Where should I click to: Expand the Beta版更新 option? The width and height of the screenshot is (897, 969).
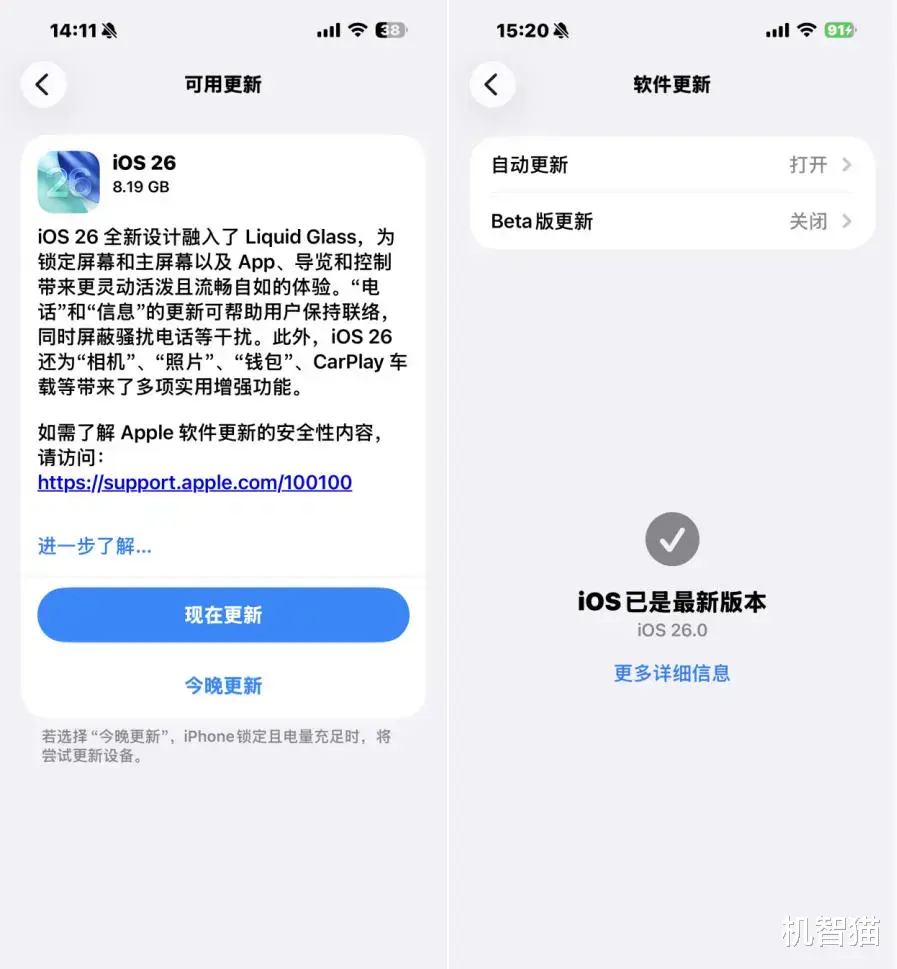point(671,221)
